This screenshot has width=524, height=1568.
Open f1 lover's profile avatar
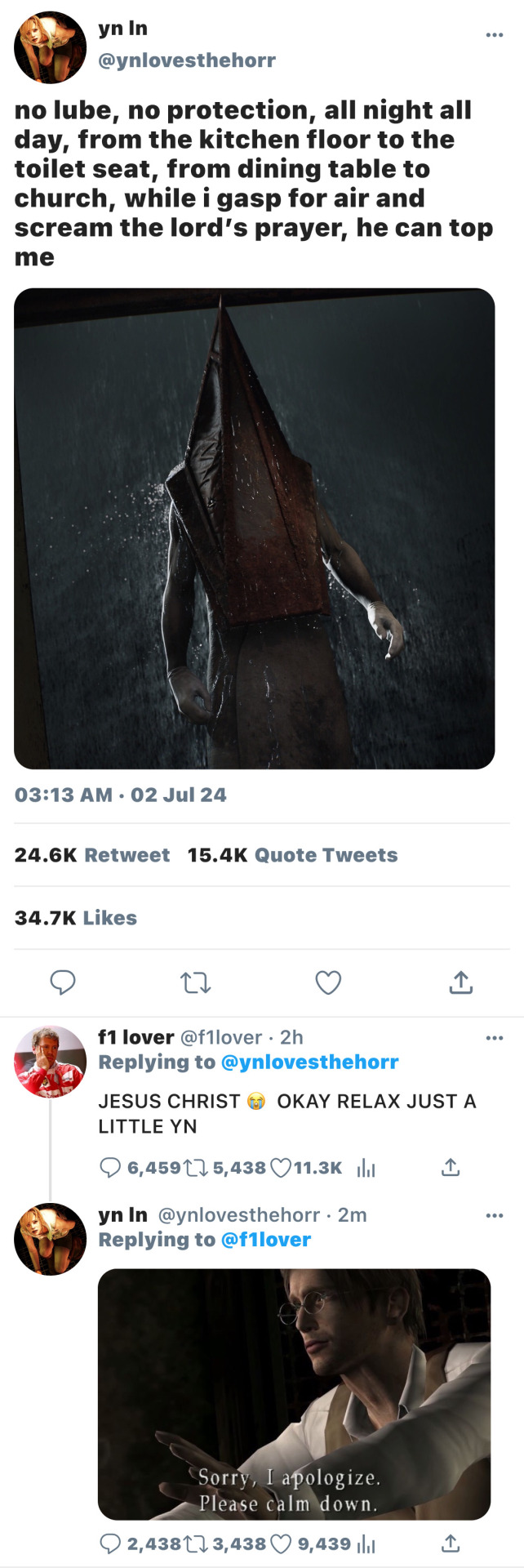[x=50, y=1062]
